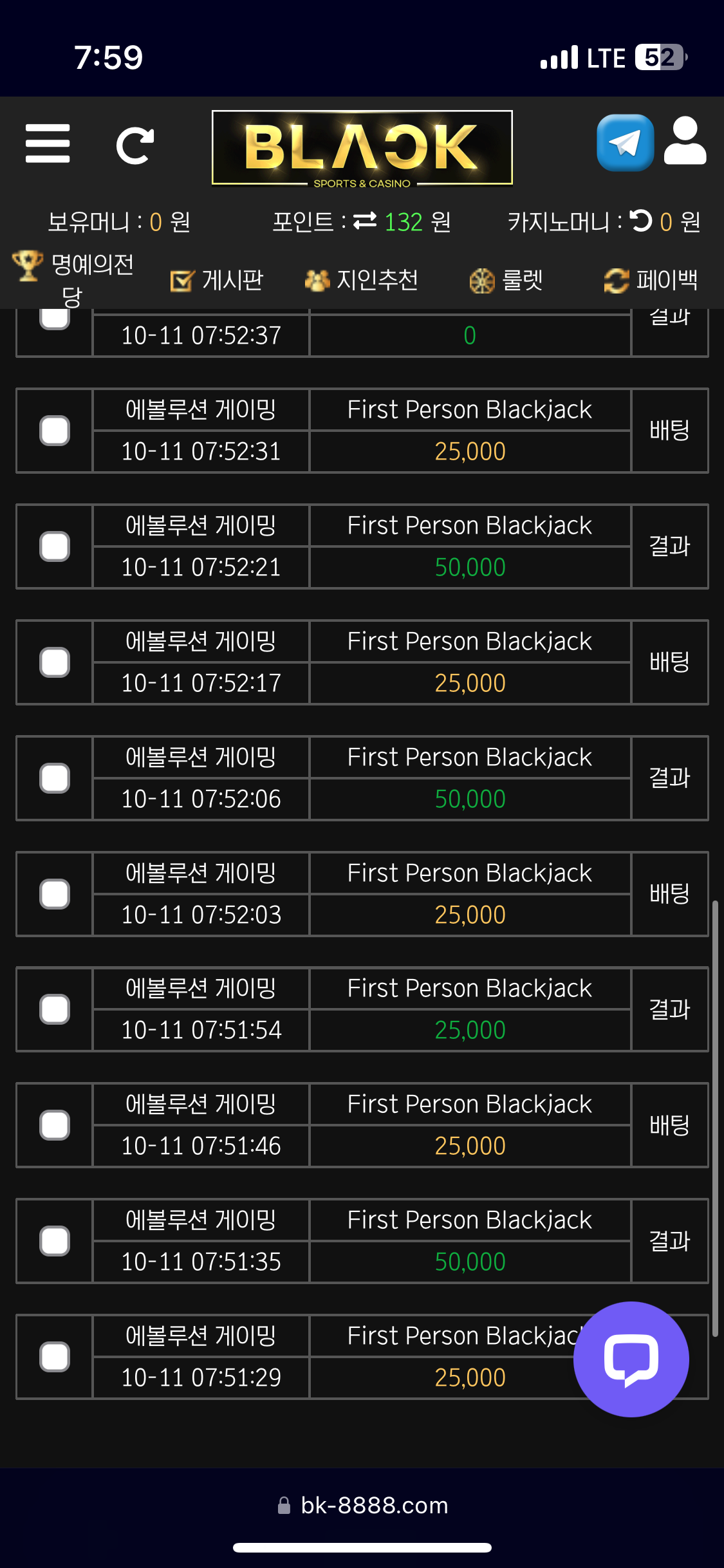Refresh the page with reload icon
The image size is (724, 1568).
pos(135,145)
